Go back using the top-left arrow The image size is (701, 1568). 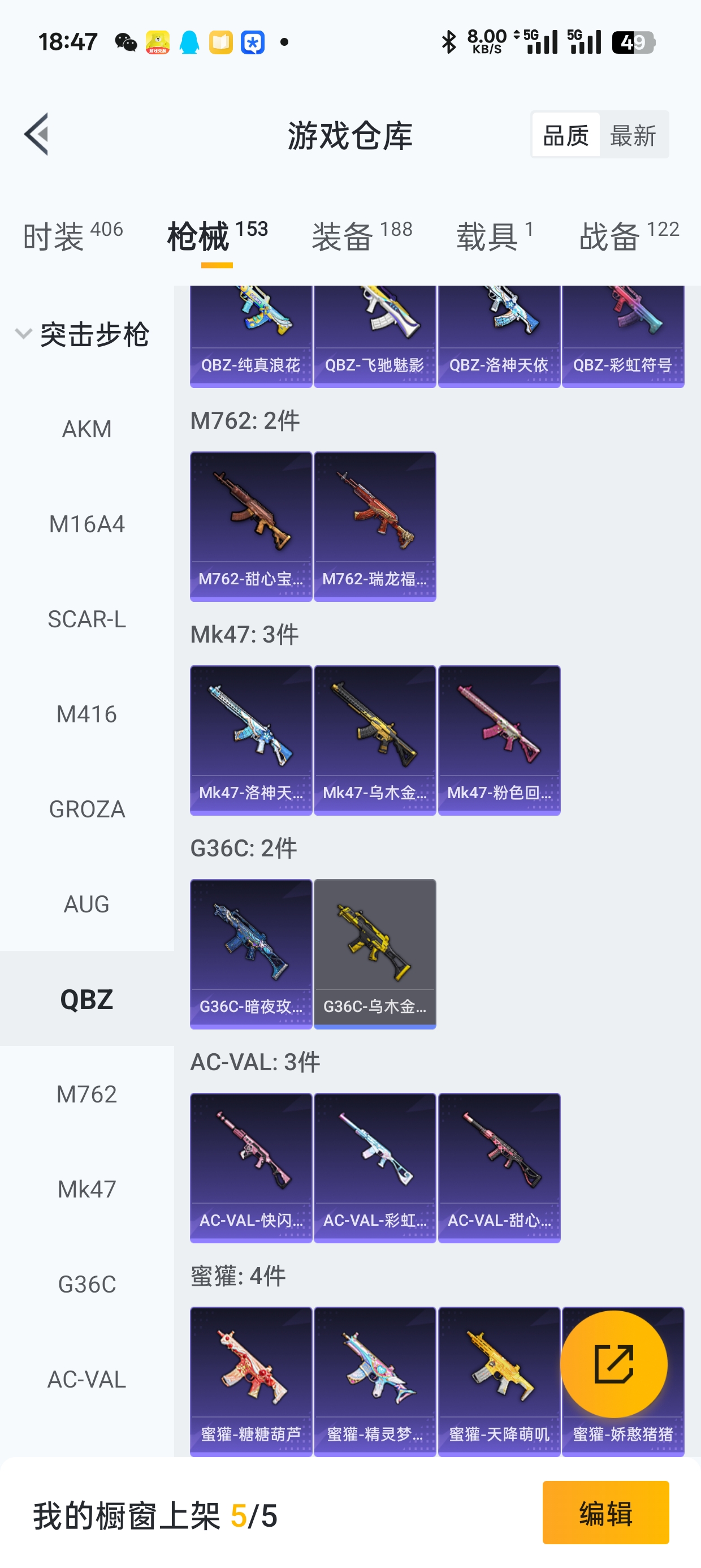click(x=37, y=135)
